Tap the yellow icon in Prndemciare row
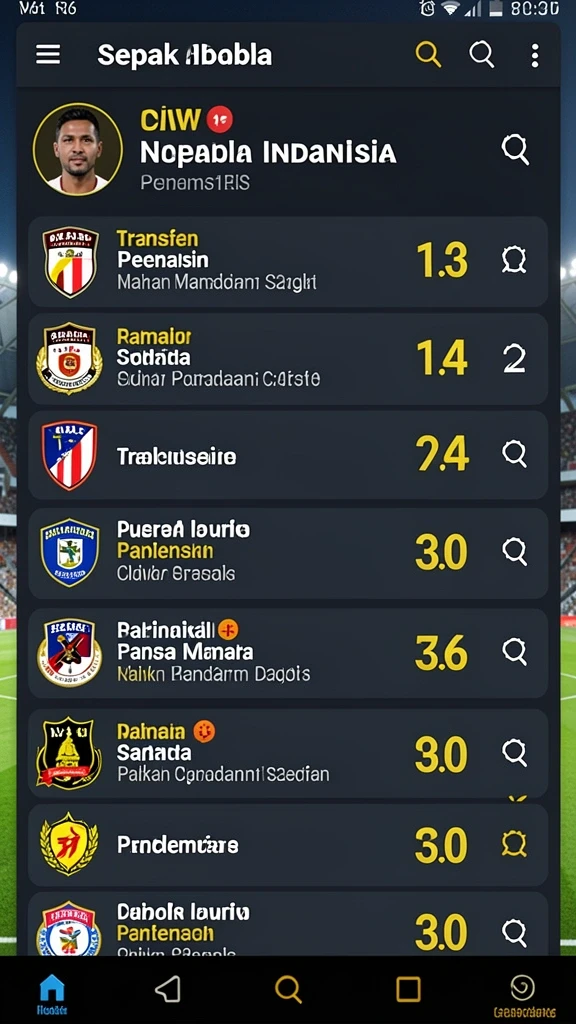This screenshot has width=576, height=1024. [x=514, y=844]
